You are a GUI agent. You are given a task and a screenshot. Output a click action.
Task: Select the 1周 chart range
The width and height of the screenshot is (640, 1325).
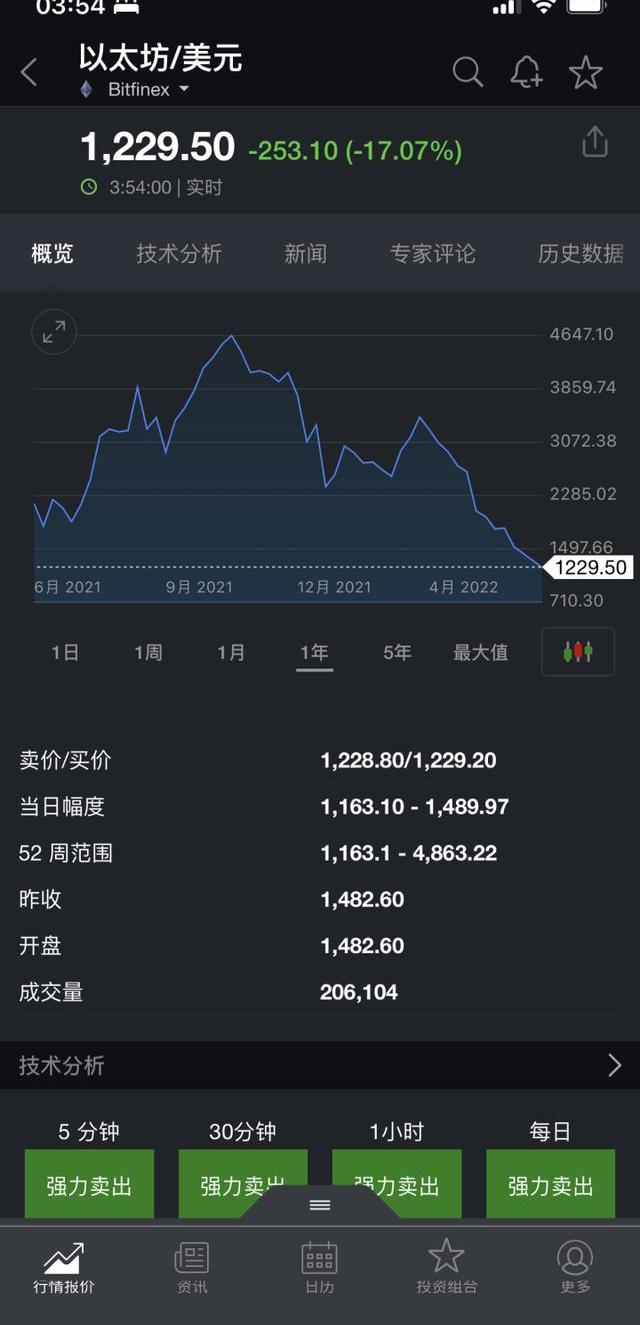point(148,653)
